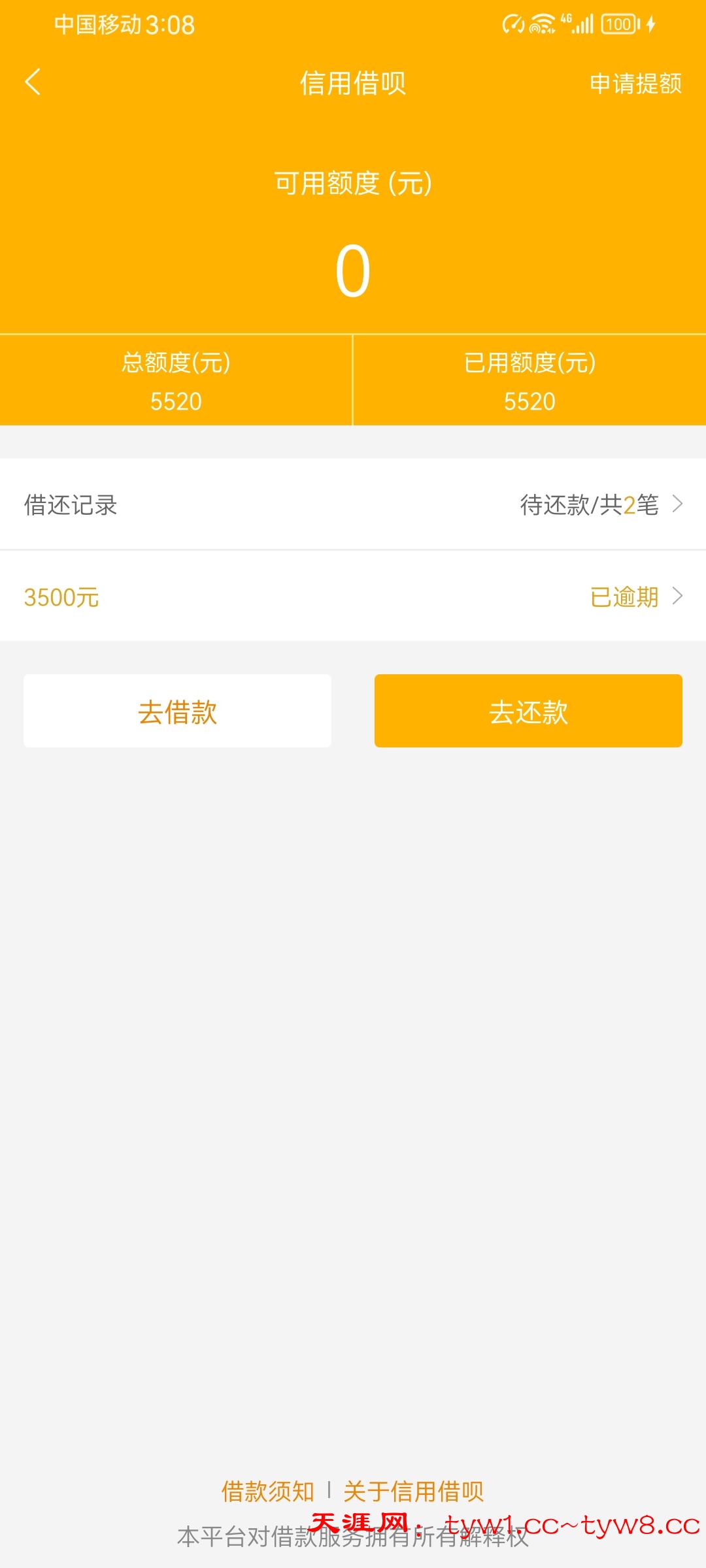Screen dimensions: 706x1568
Task: Select the 已用额度 used credit section
Action: coord(529,379)
